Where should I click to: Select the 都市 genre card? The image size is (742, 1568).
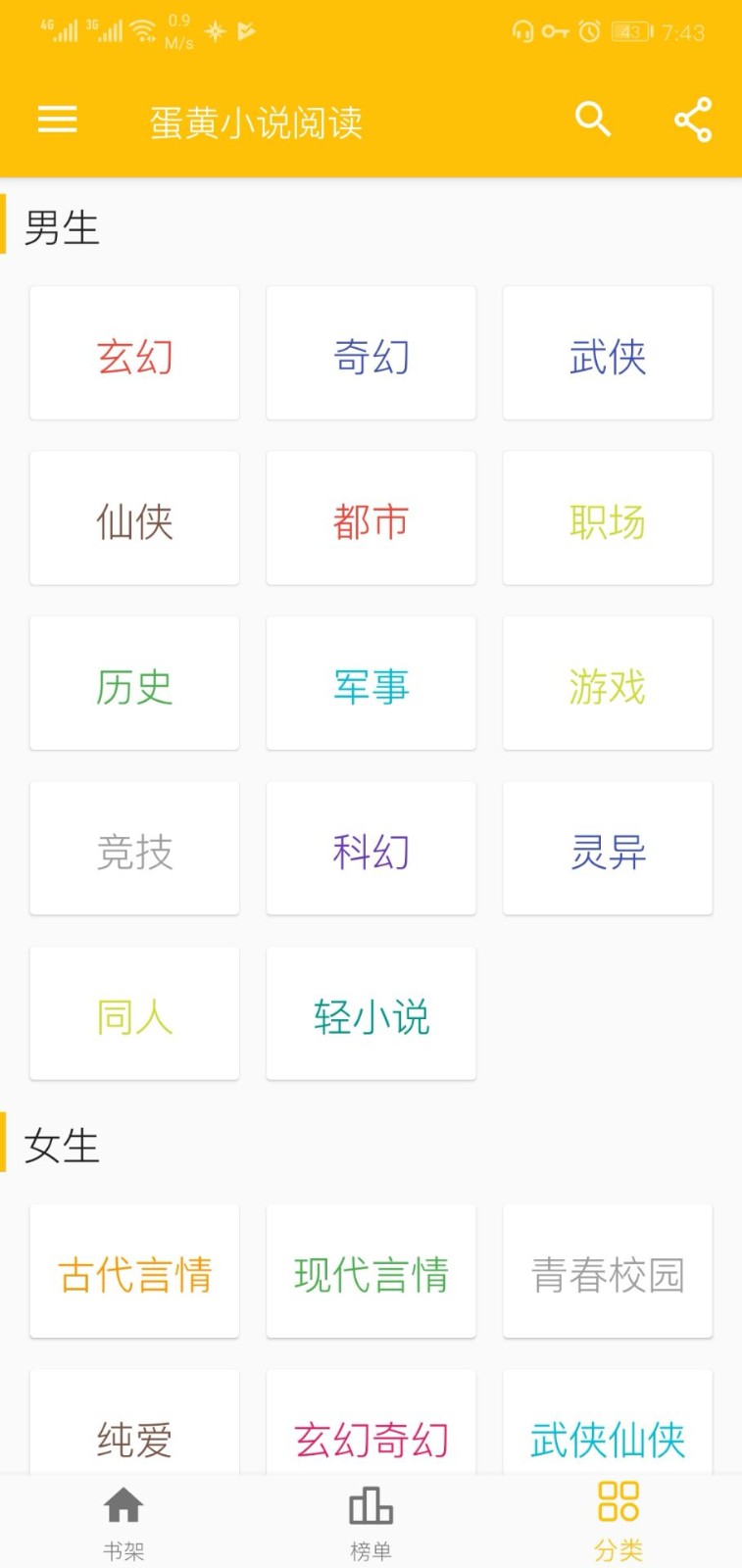[371, 518]
